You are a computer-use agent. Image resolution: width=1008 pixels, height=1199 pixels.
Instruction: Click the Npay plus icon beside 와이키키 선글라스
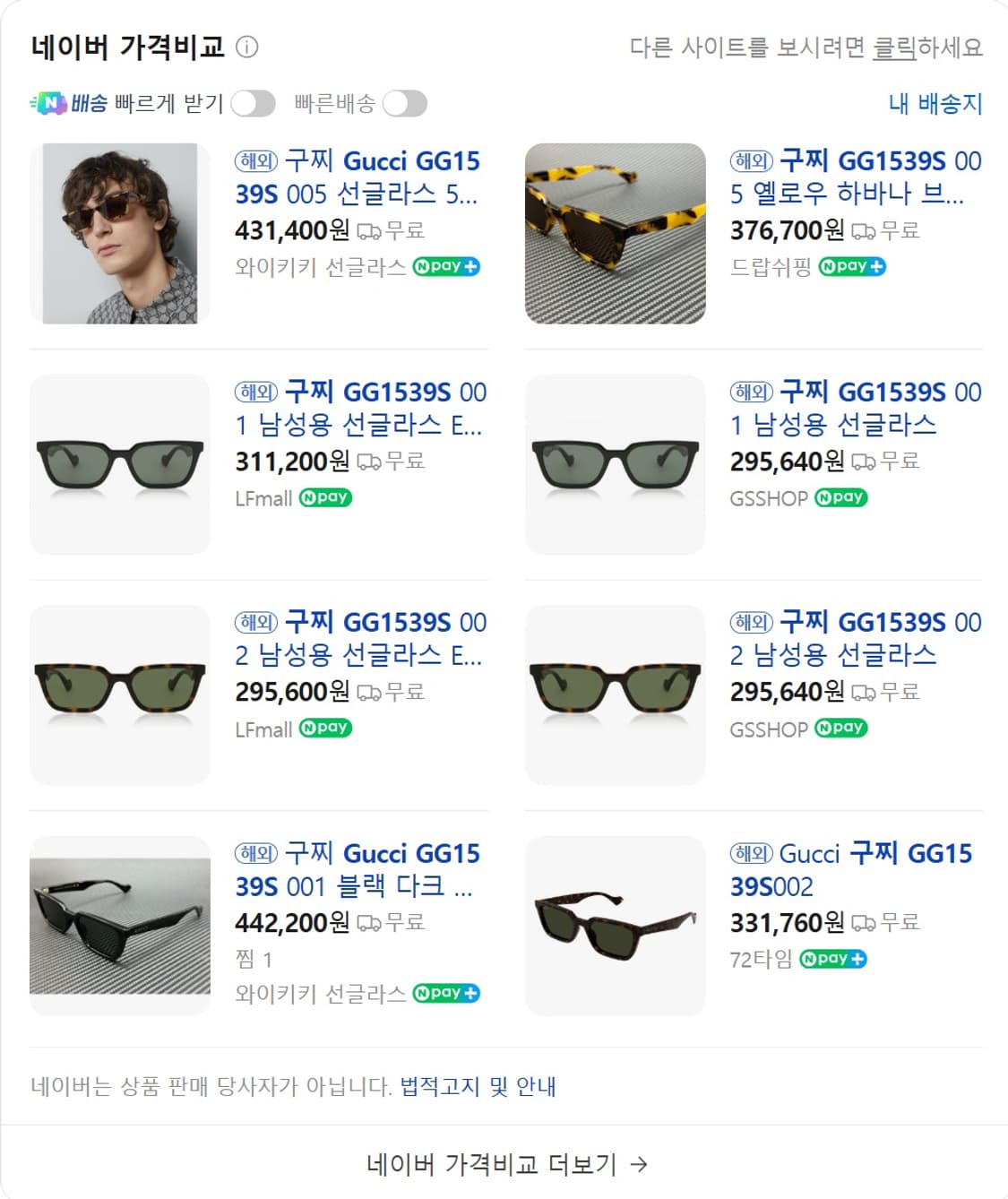tap(446, 266)
